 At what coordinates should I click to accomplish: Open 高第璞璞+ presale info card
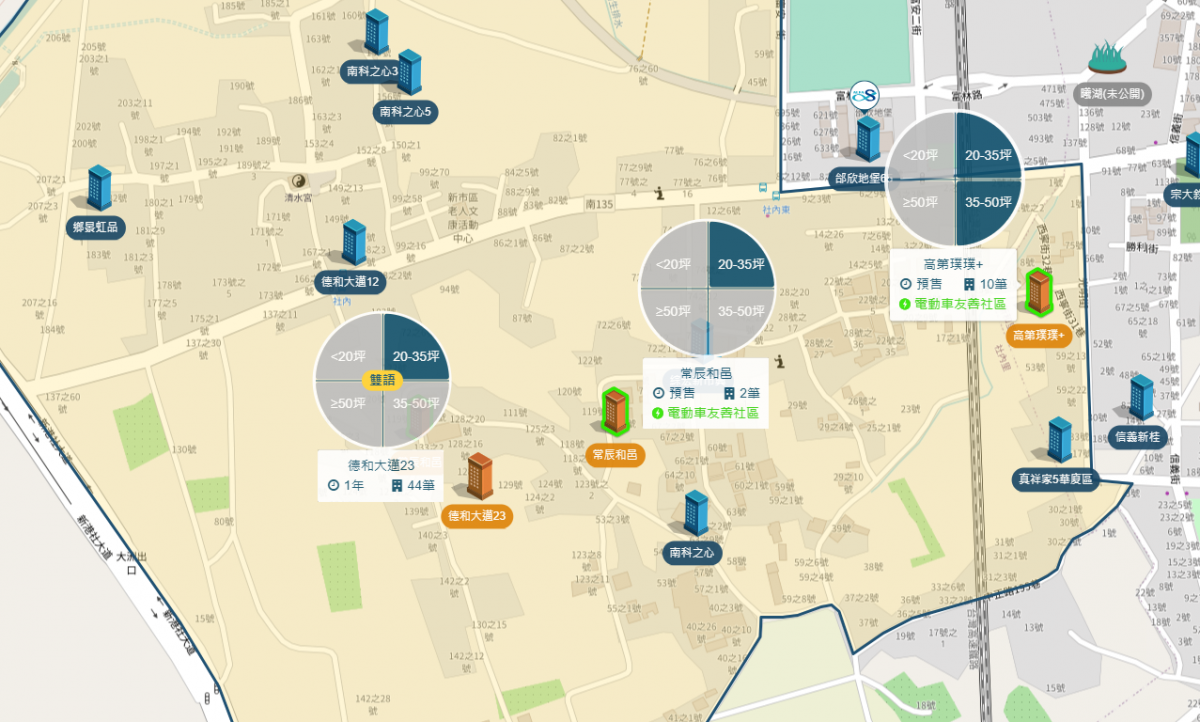pyautogui.click(x=953, y=284)
